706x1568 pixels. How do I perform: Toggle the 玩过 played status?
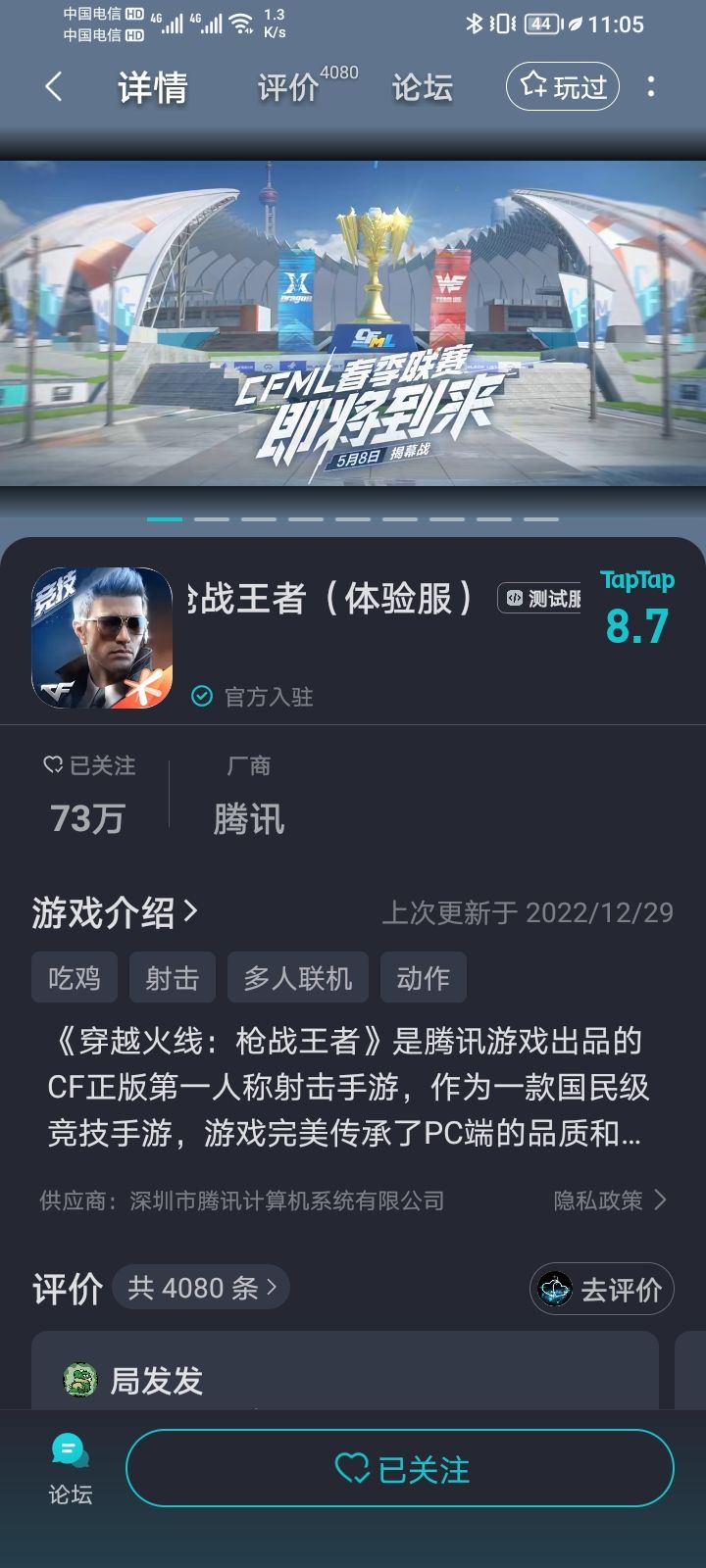pos(561,86)
